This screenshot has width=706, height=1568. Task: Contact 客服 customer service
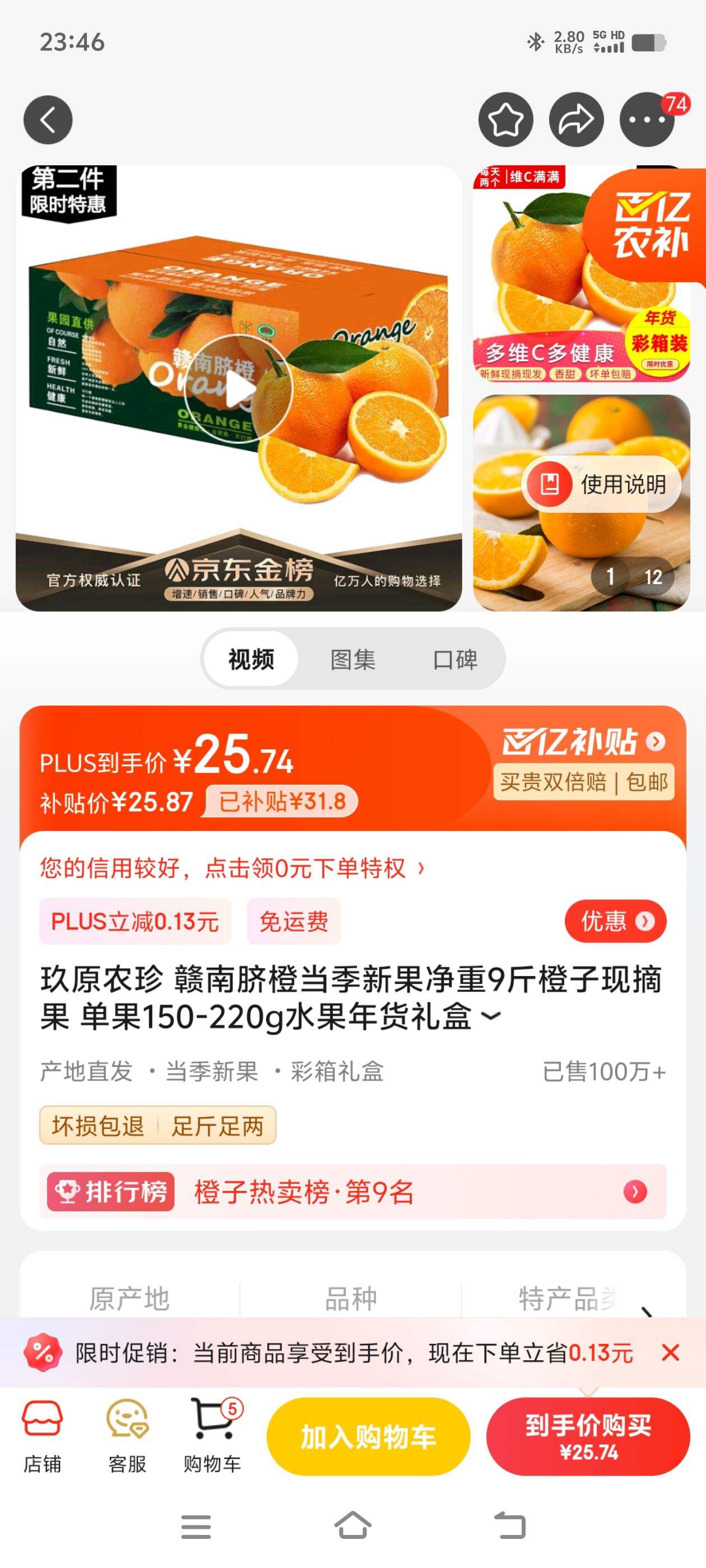(127, 1435)
